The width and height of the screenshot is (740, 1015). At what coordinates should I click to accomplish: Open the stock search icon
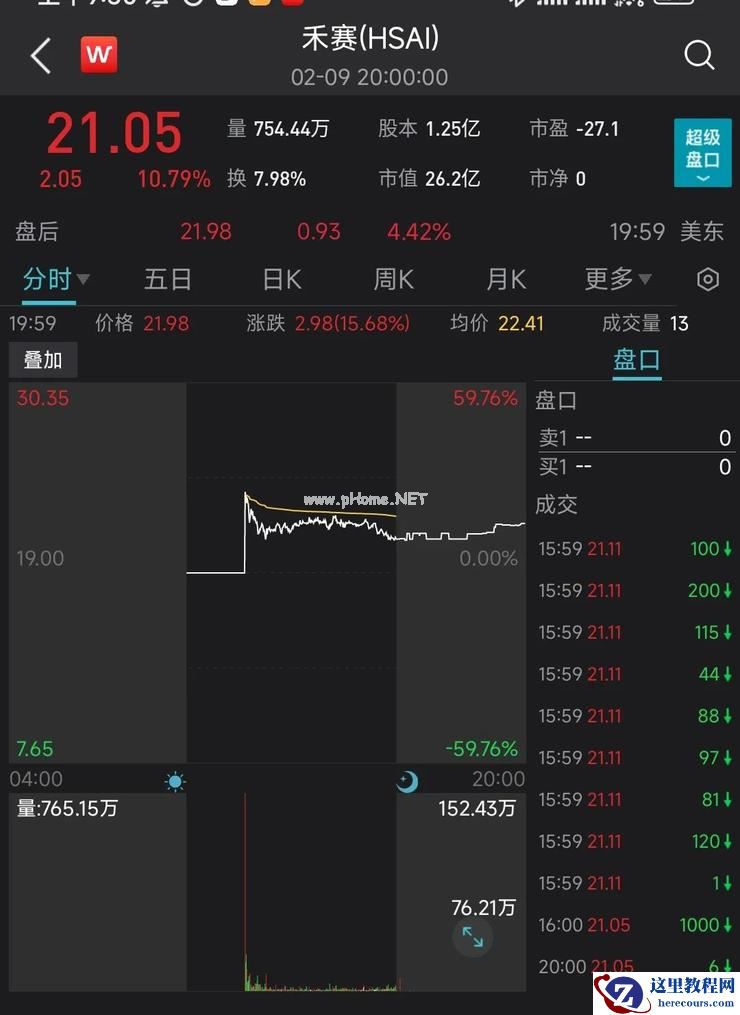(699, 56)
